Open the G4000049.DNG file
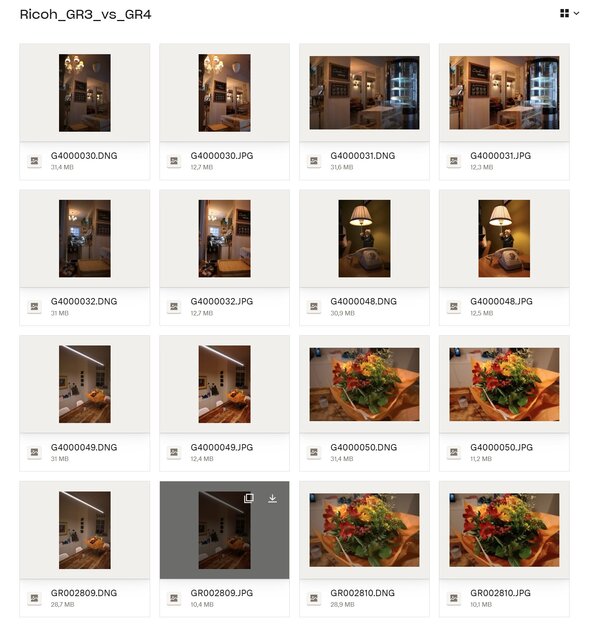Image resolution: width=600 pixels, height=630 pixels. [85, 384]
